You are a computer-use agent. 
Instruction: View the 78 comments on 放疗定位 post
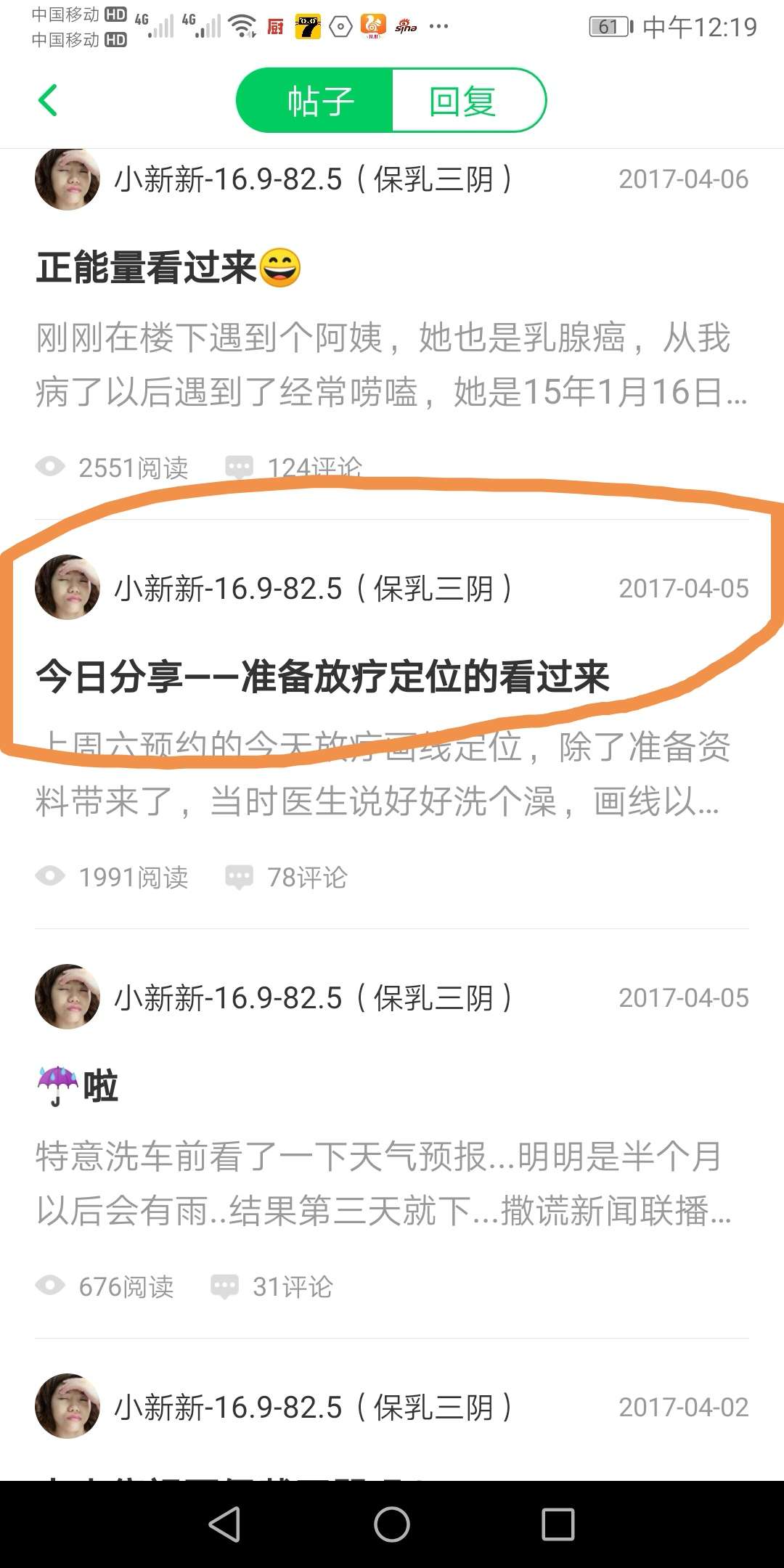pyautogui.click(x=287, y=877)
